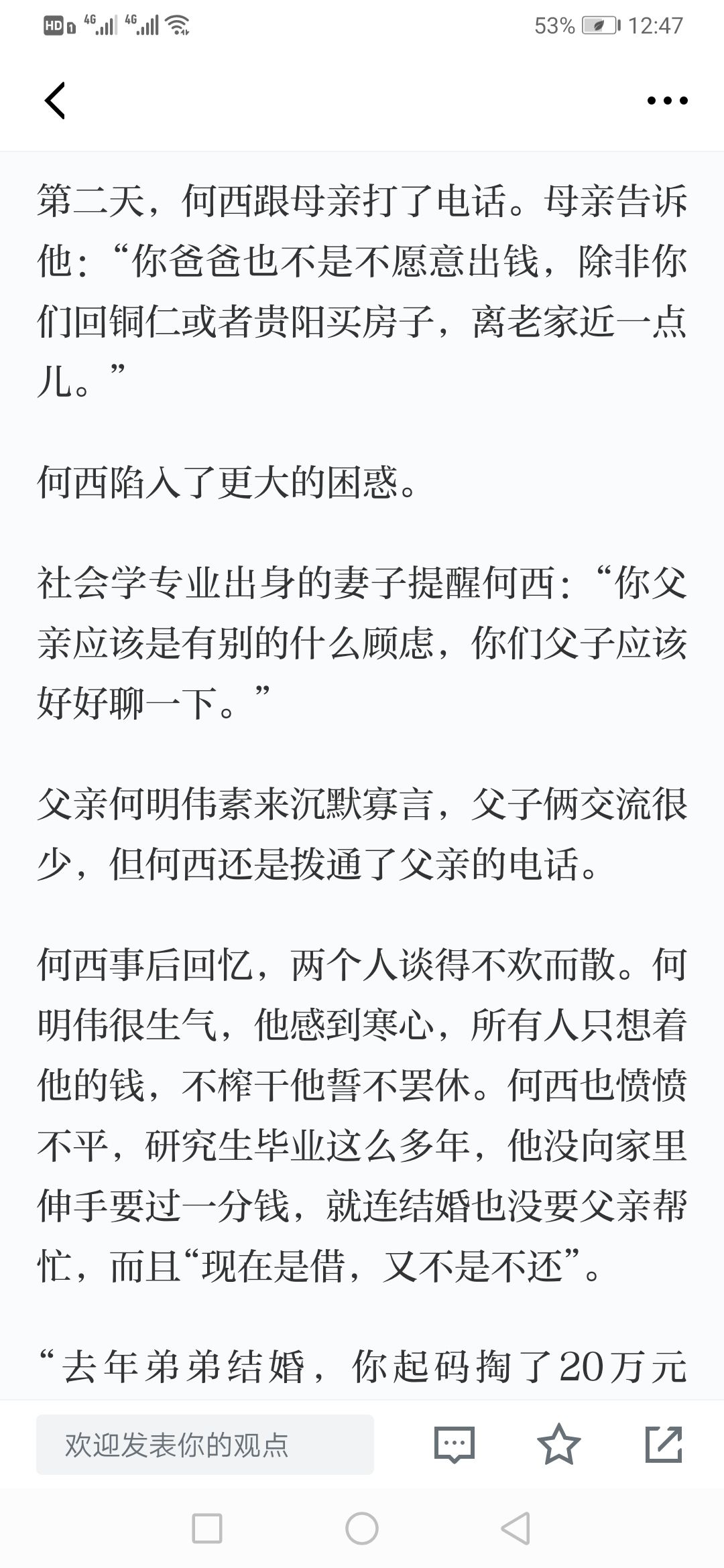Image resolution: width=724 pixels, height=1568 pixels.
Task: Bookmark this article with the star icon
Action: coord(559,1444)
